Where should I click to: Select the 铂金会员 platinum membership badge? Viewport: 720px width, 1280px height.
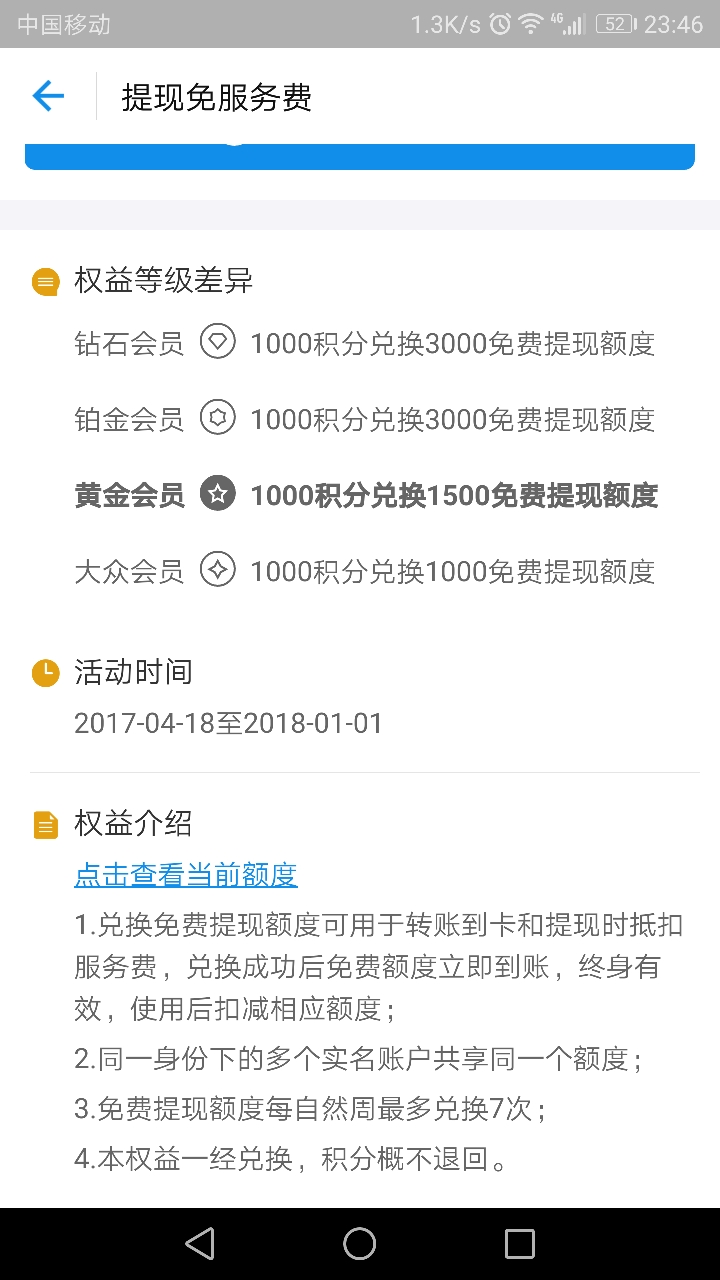[x=217, y=418]
